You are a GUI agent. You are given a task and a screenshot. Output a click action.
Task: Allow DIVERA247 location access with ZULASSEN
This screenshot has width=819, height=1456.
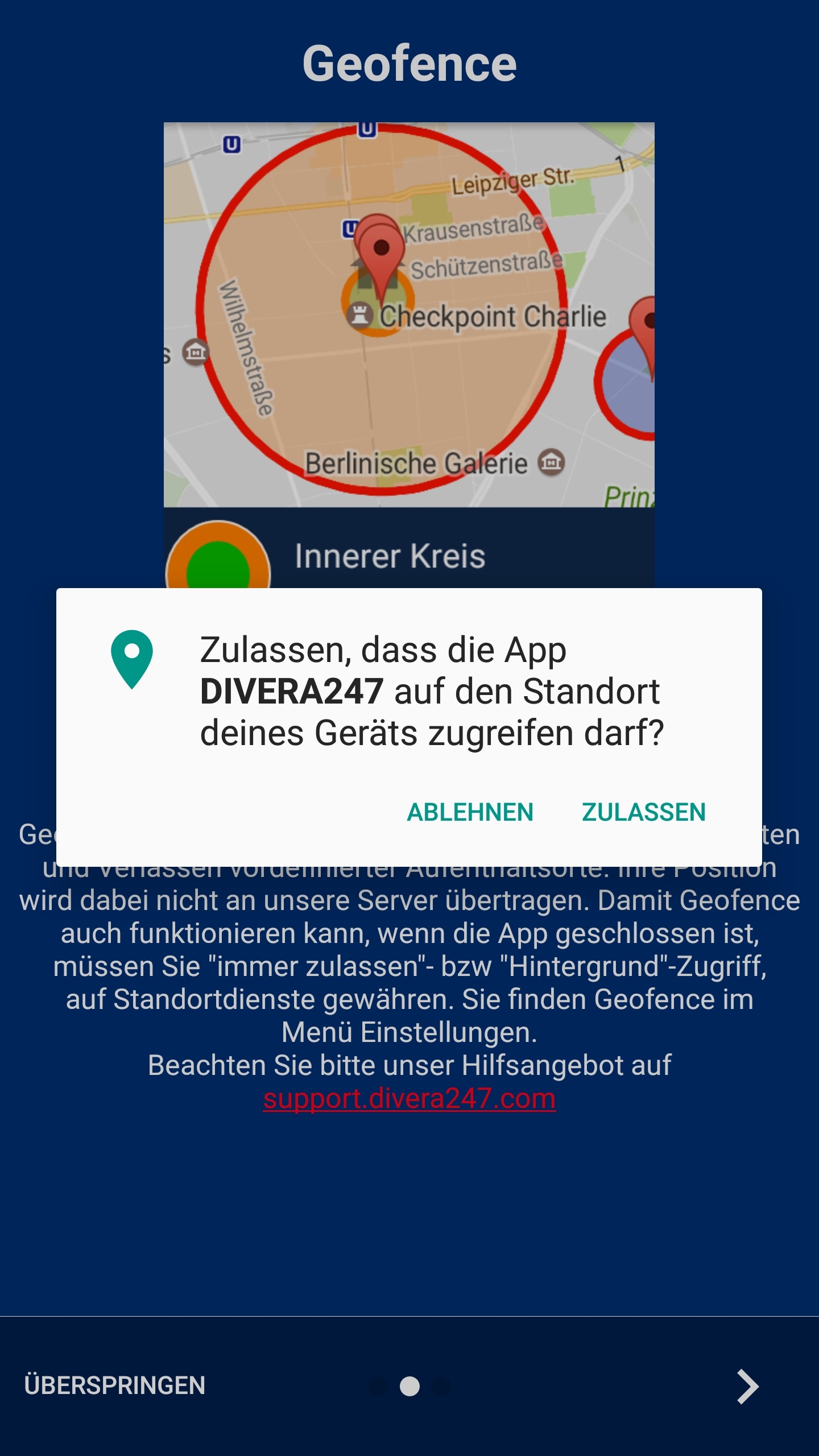coord(643,812)
